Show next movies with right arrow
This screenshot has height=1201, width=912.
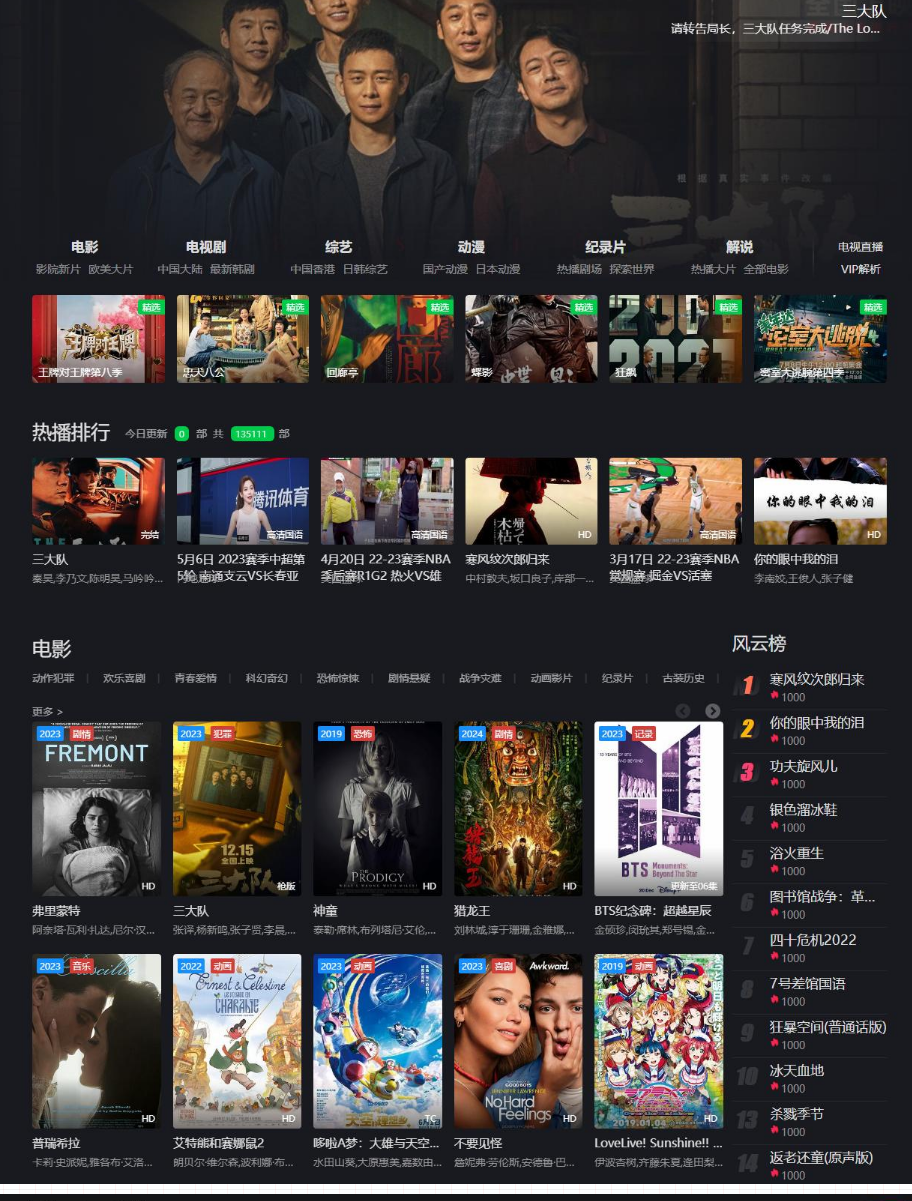(x=712, y=711)
